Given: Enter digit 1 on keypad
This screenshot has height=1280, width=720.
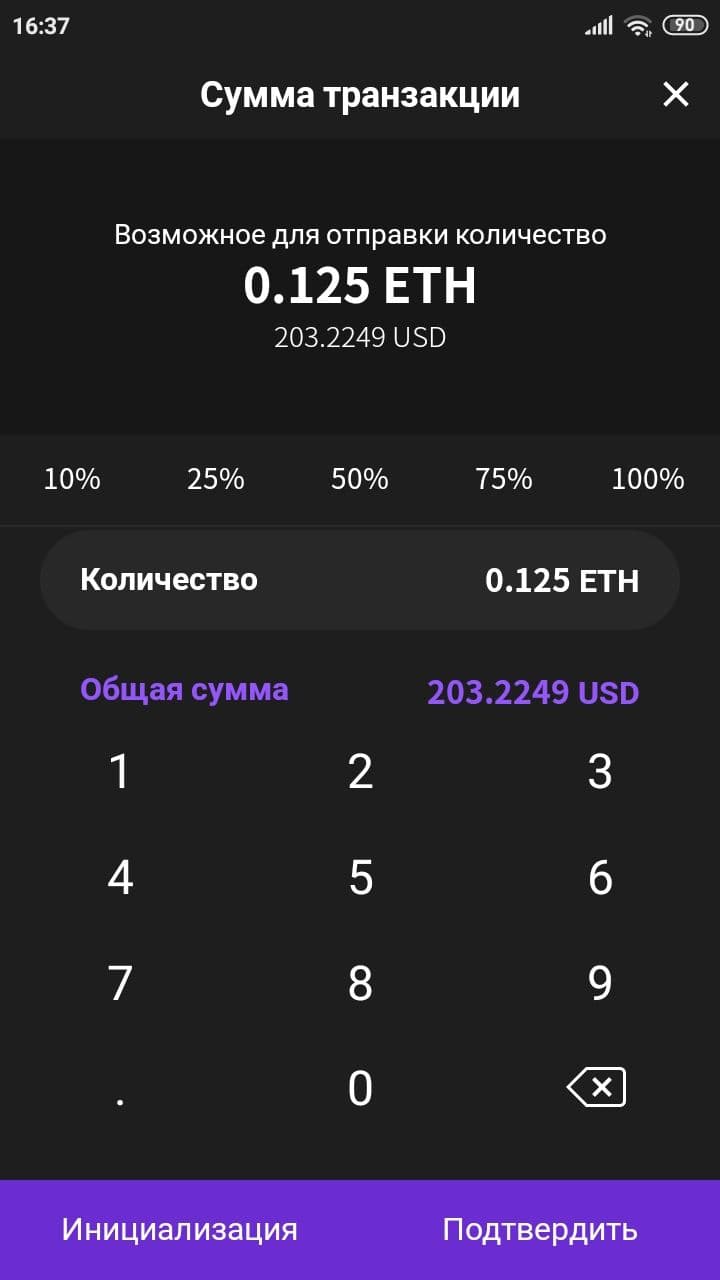Looking at the screenshot, I should coord(120,772).
